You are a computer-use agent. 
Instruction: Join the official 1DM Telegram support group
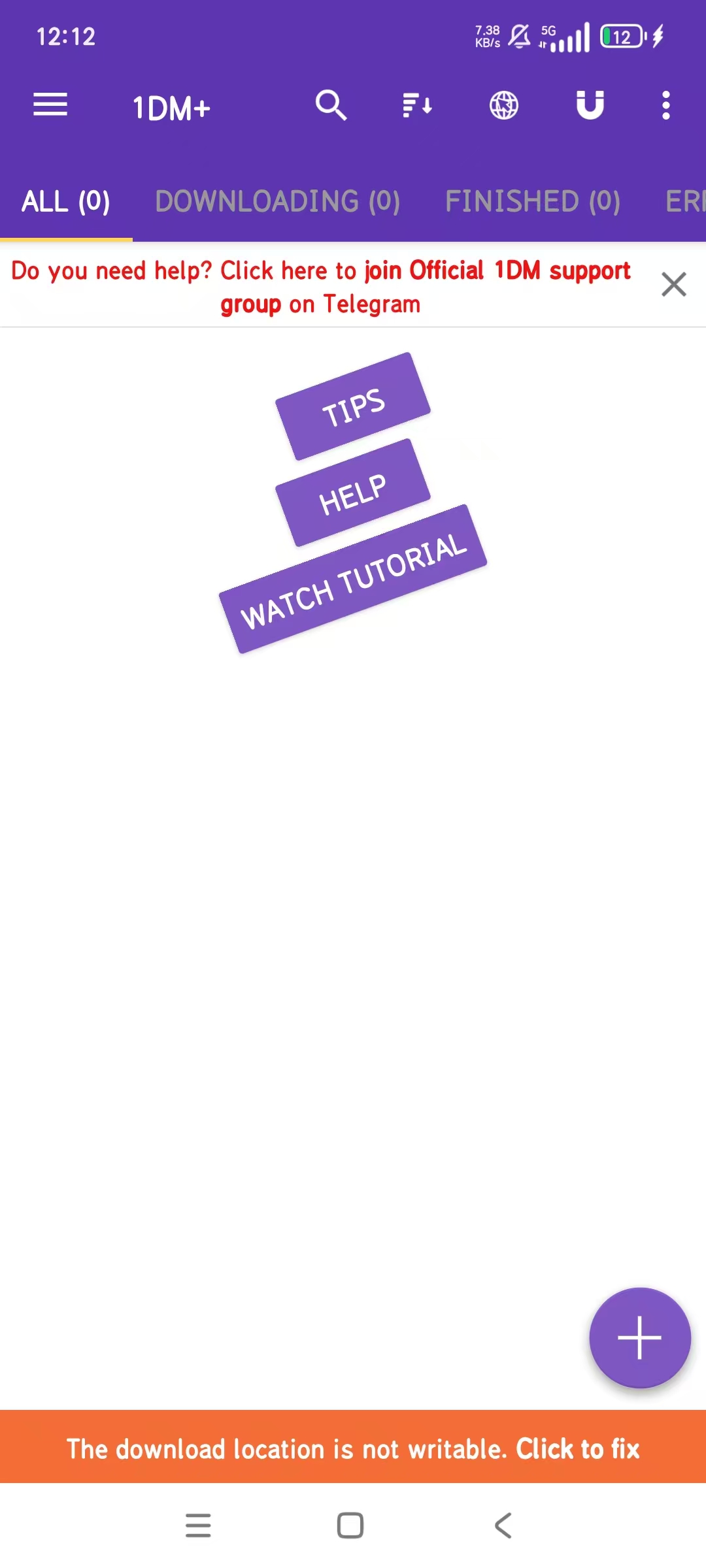click(320, 287)
